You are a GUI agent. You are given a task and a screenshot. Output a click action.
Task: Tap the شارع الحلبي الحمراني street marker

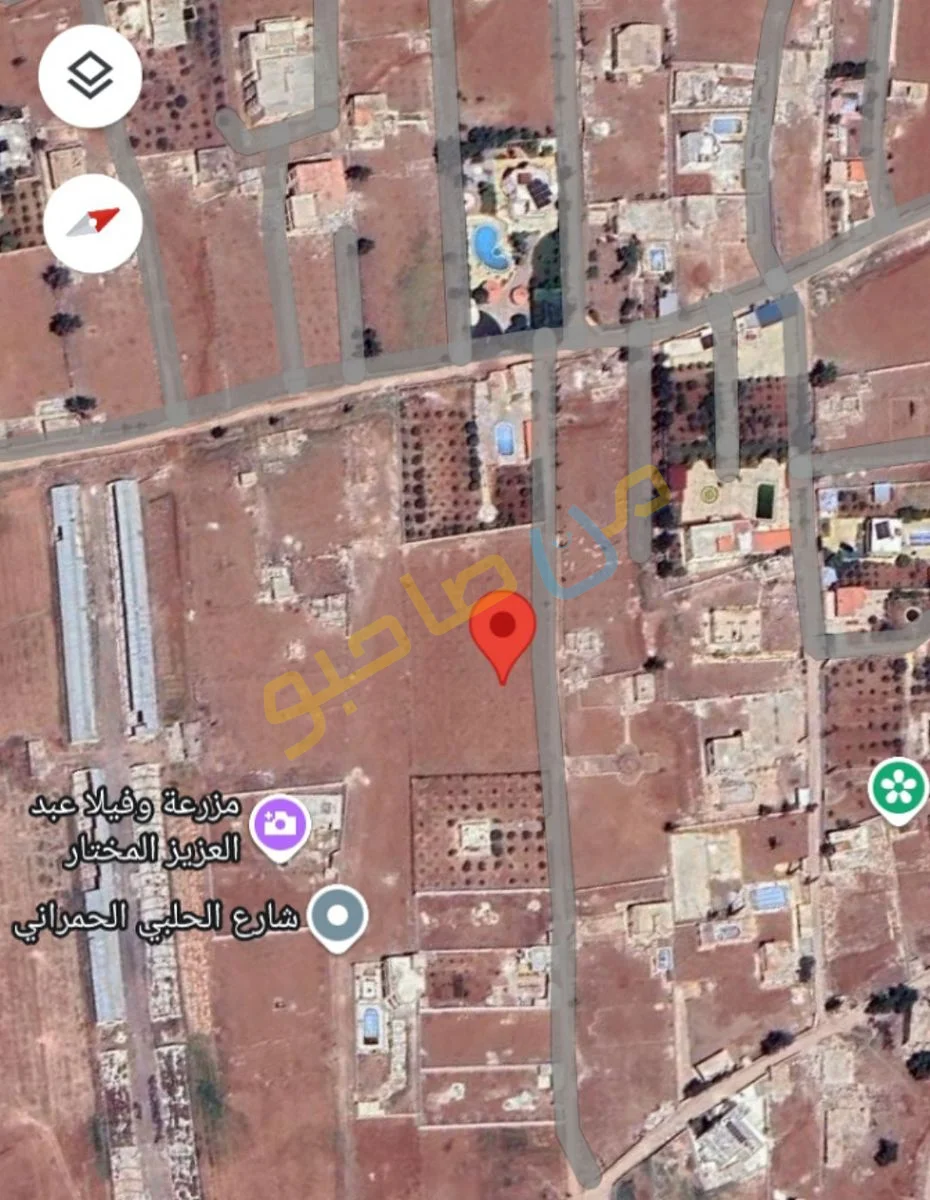tap(338, 915)
